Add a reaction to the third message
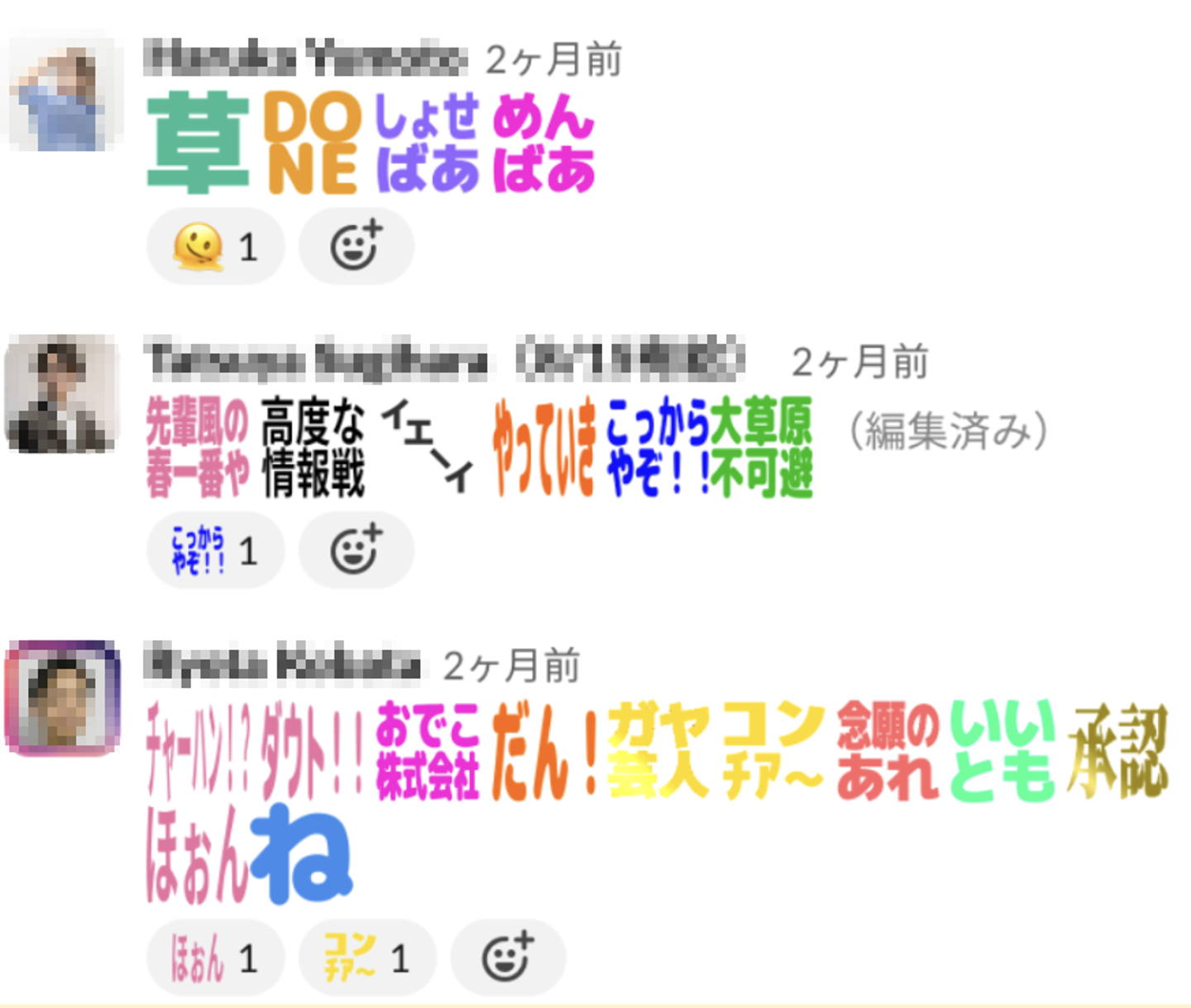The height and width of the screenshot is (1008, 1191). (507, 958)
